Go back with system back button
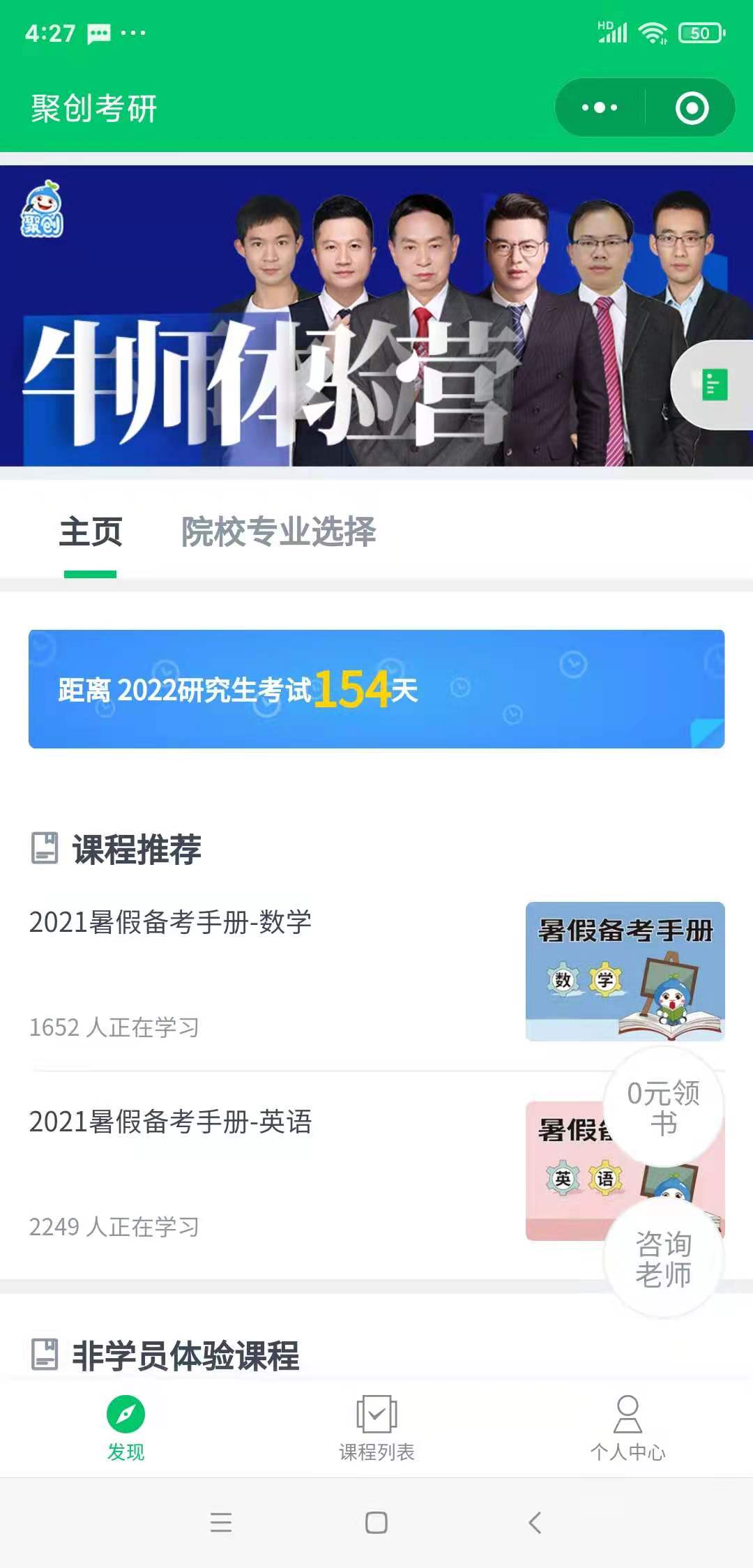 535,1523
